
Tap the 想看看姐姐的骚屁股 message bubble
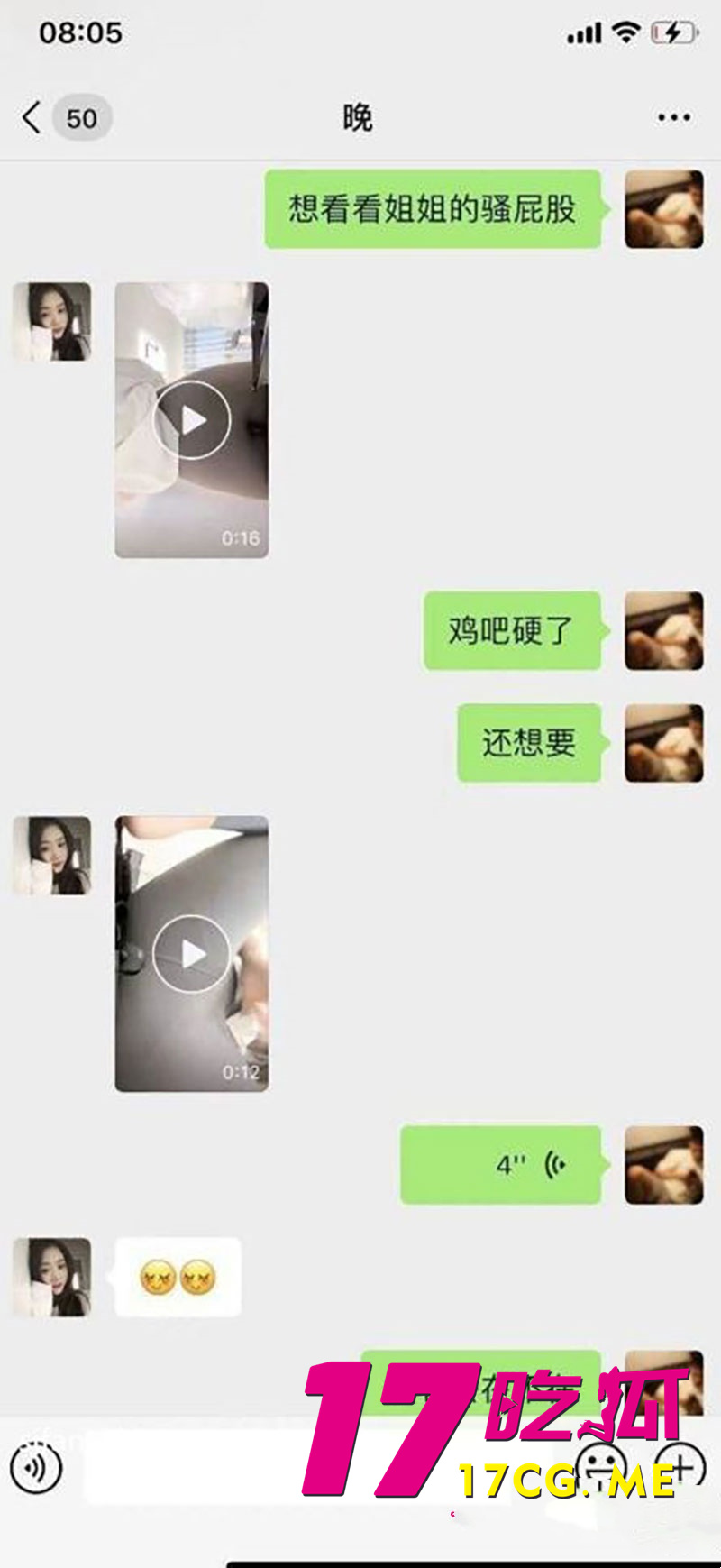pos(434,208)
